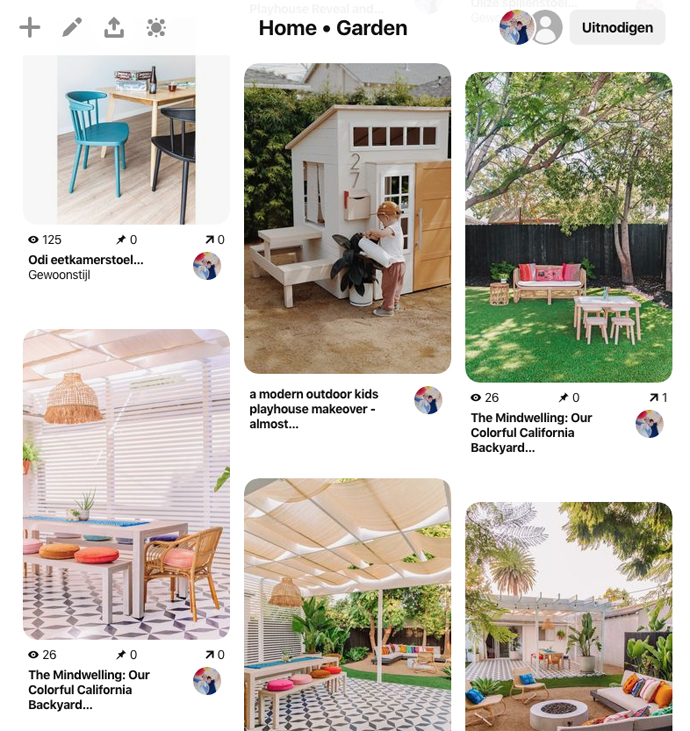Open the collaborator avatars in the header

coord(530,28)
